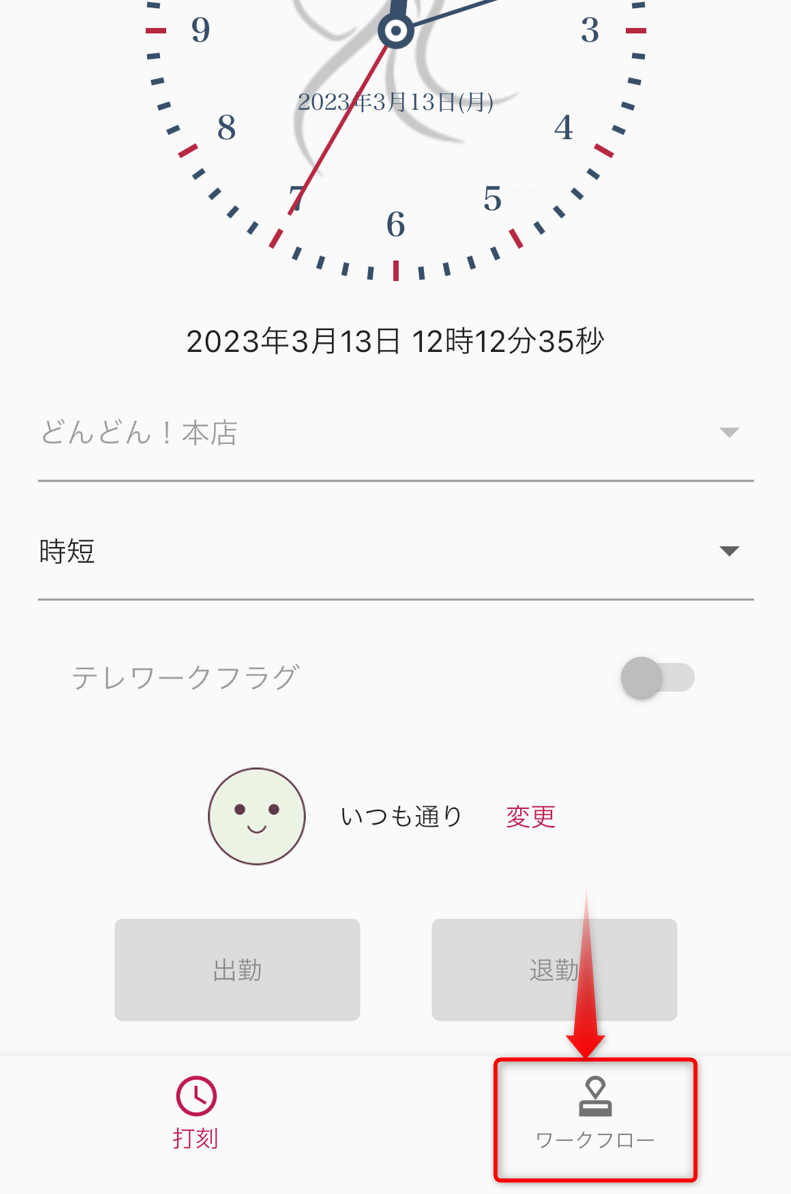The image size is (791, 1194).
Task: Enable the テレワークフラグ switch
Action: coord(657,678)
